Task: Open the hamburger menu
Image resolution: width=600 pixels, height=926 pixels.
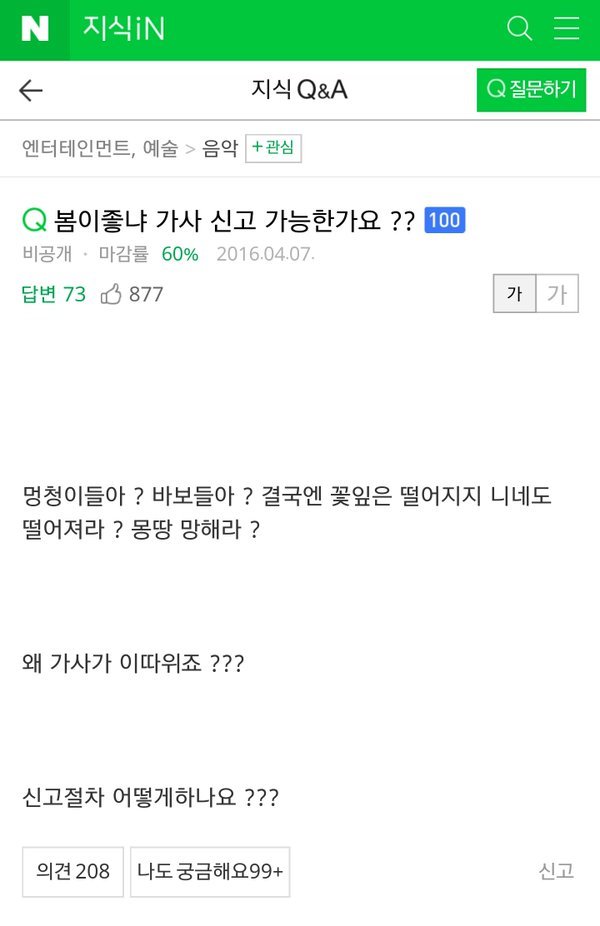Action: (567, 29)
